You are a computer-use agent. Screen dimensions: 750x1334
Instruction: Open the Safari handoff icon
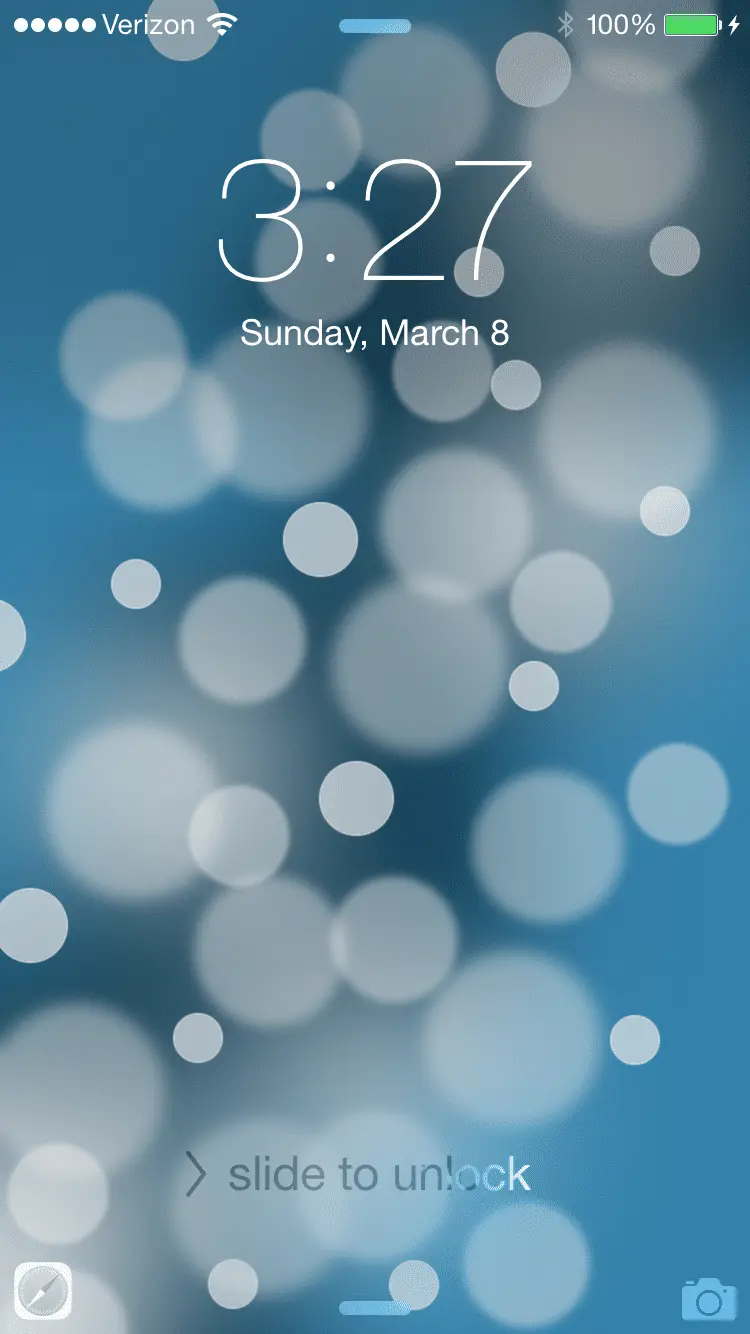43,1292
